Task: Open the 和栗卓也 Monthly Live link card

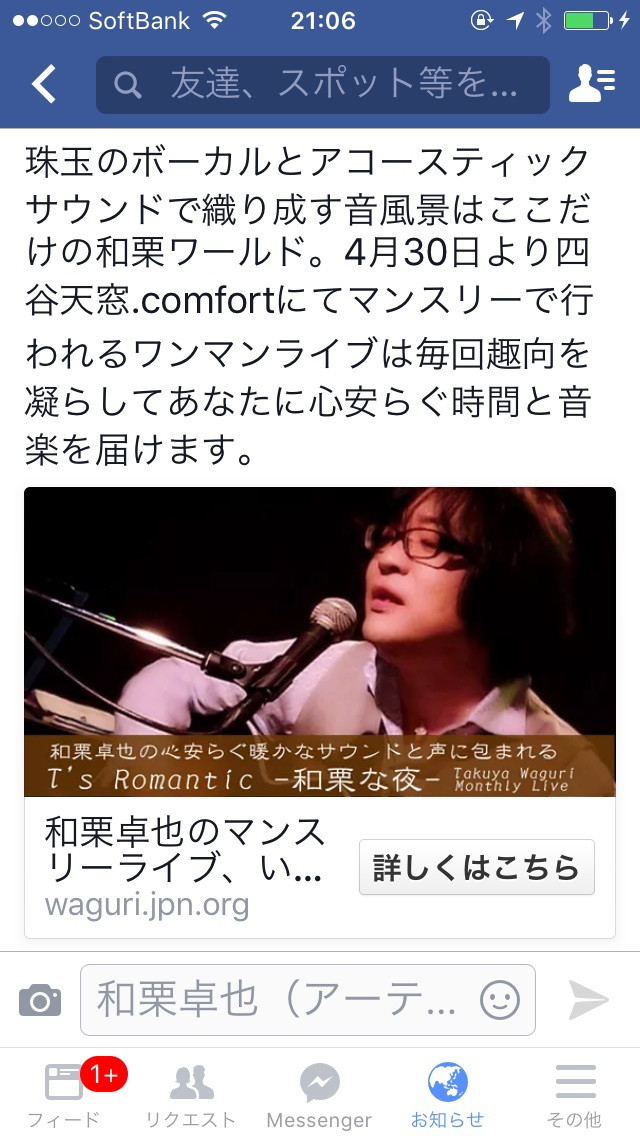Action: [x=319, y=642]
